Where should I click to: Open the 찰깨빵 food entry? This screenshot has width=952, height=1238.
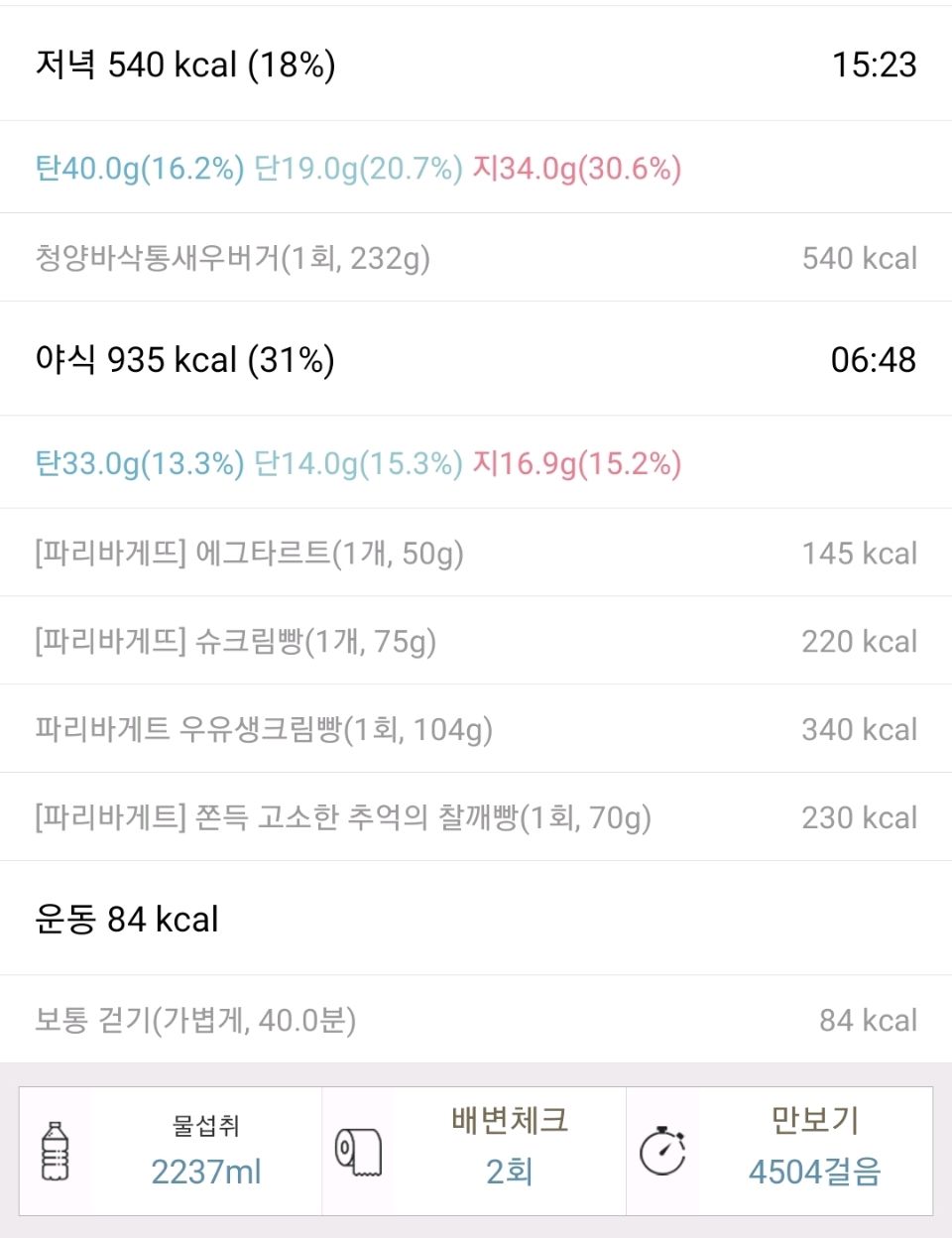tap(476, 817)
